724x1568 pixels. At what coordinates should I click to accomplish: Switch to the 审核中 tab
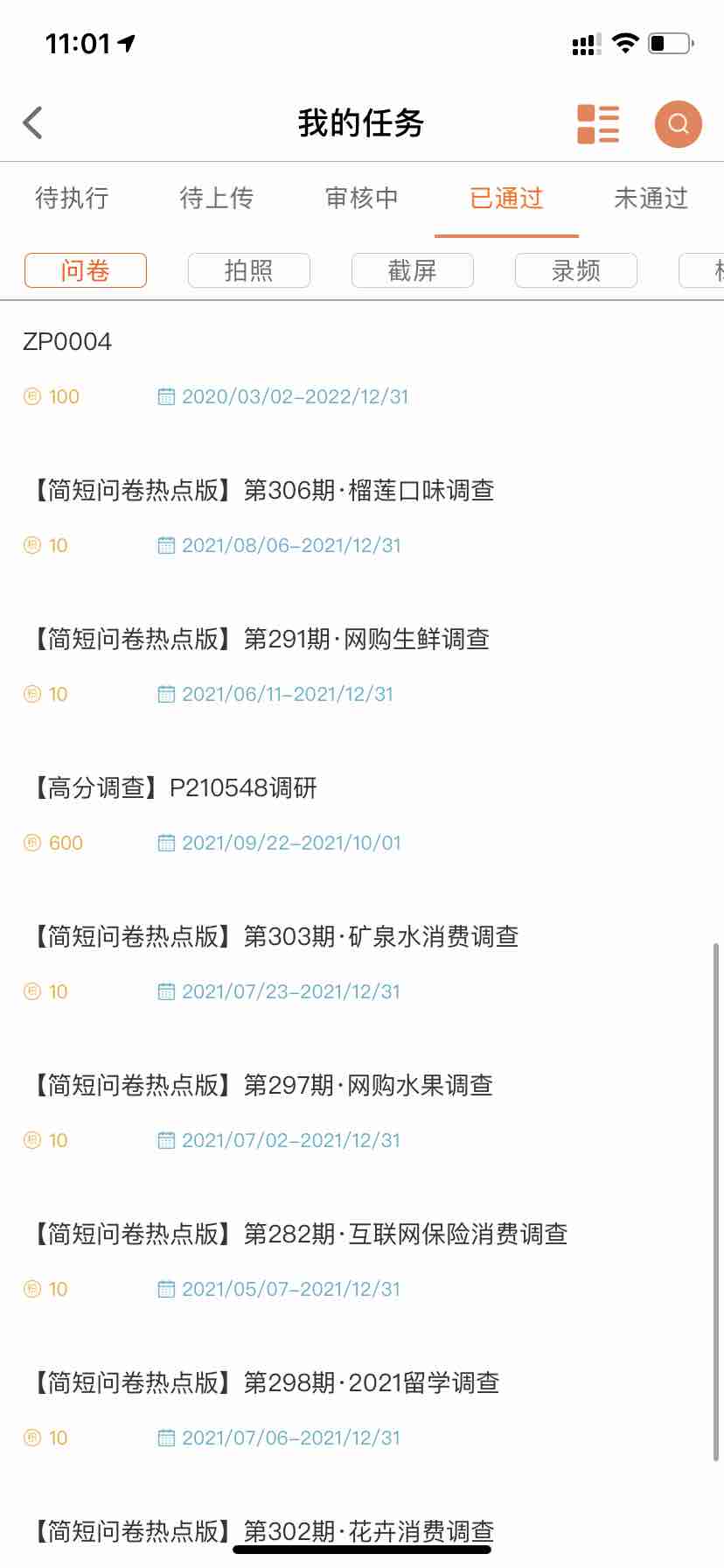(x=362, y=199)
